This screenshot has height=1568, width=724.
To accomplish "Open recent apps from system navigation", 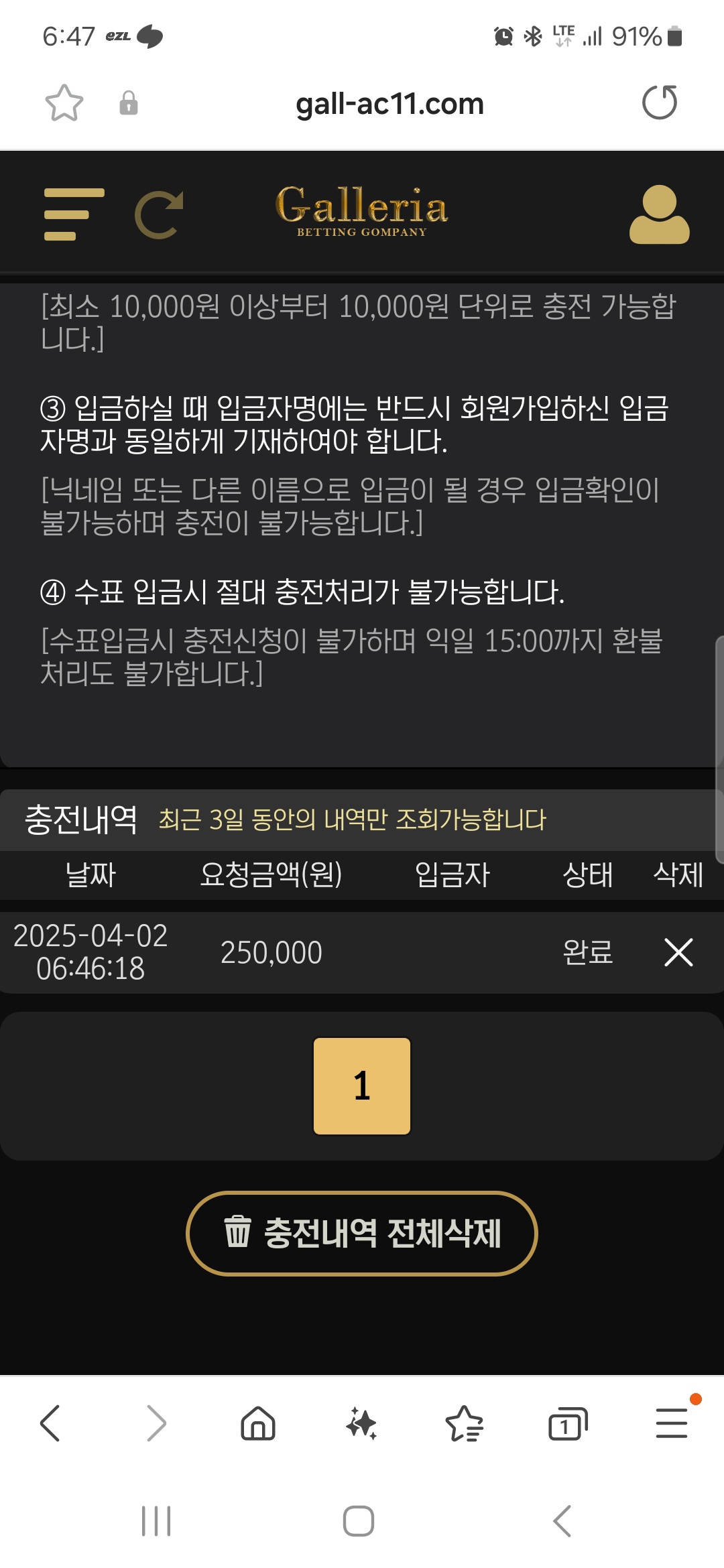I will 156,1520.
